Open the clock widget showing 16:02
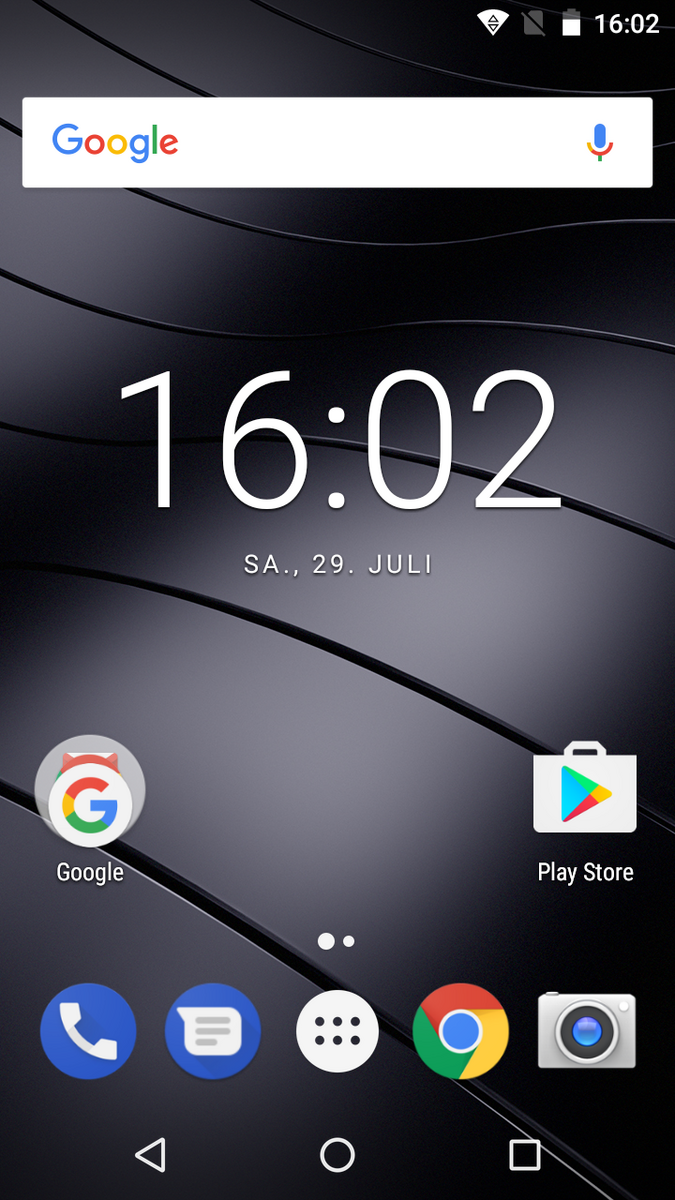The height and width of the screenshot is (1200, 675). tap(338, 440)
